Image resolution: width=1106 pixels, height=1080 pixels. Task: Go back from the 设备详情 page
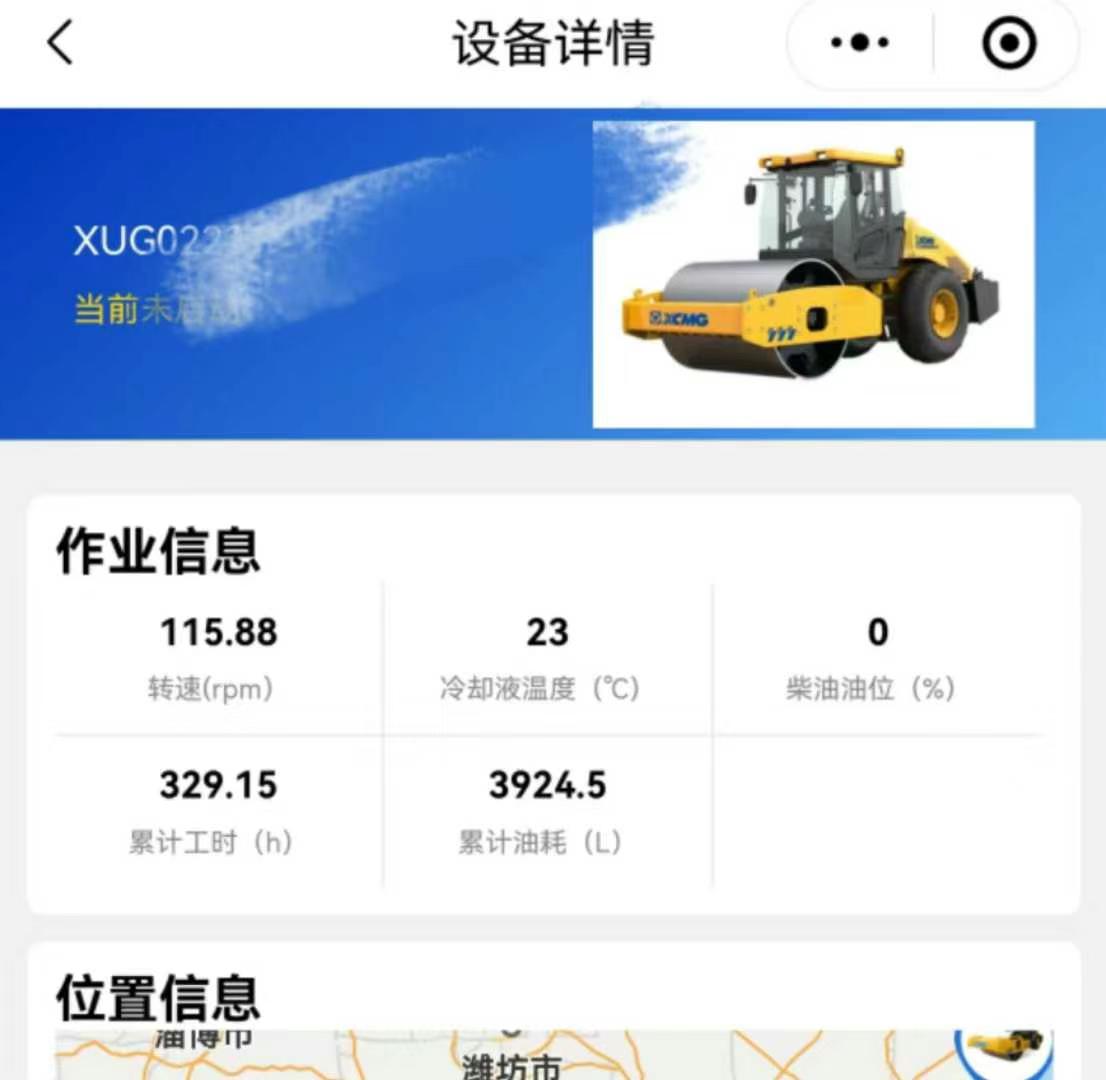(60, 44)
